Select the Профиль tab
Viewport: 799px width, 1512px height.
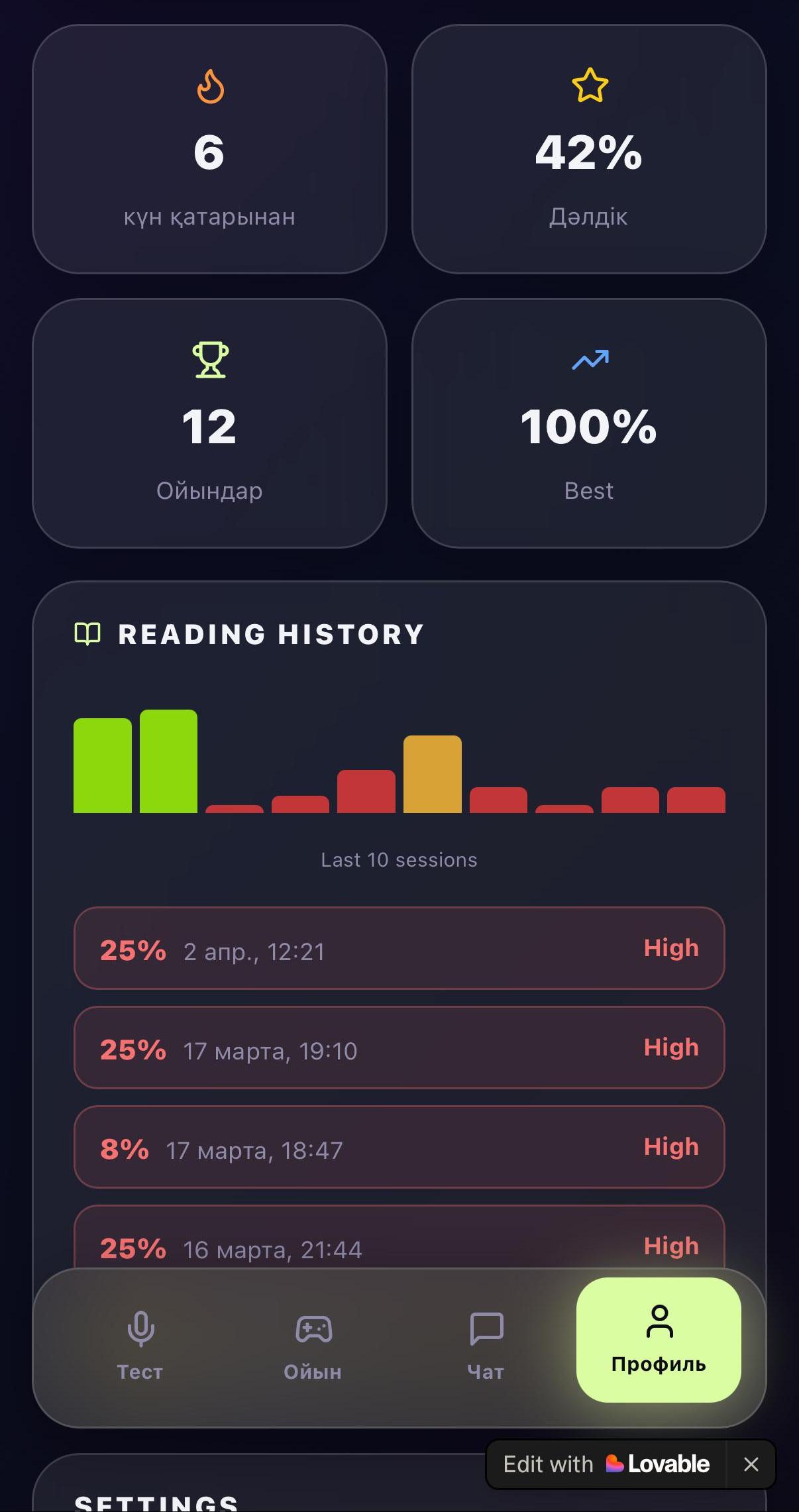(x=659, y=1340)
